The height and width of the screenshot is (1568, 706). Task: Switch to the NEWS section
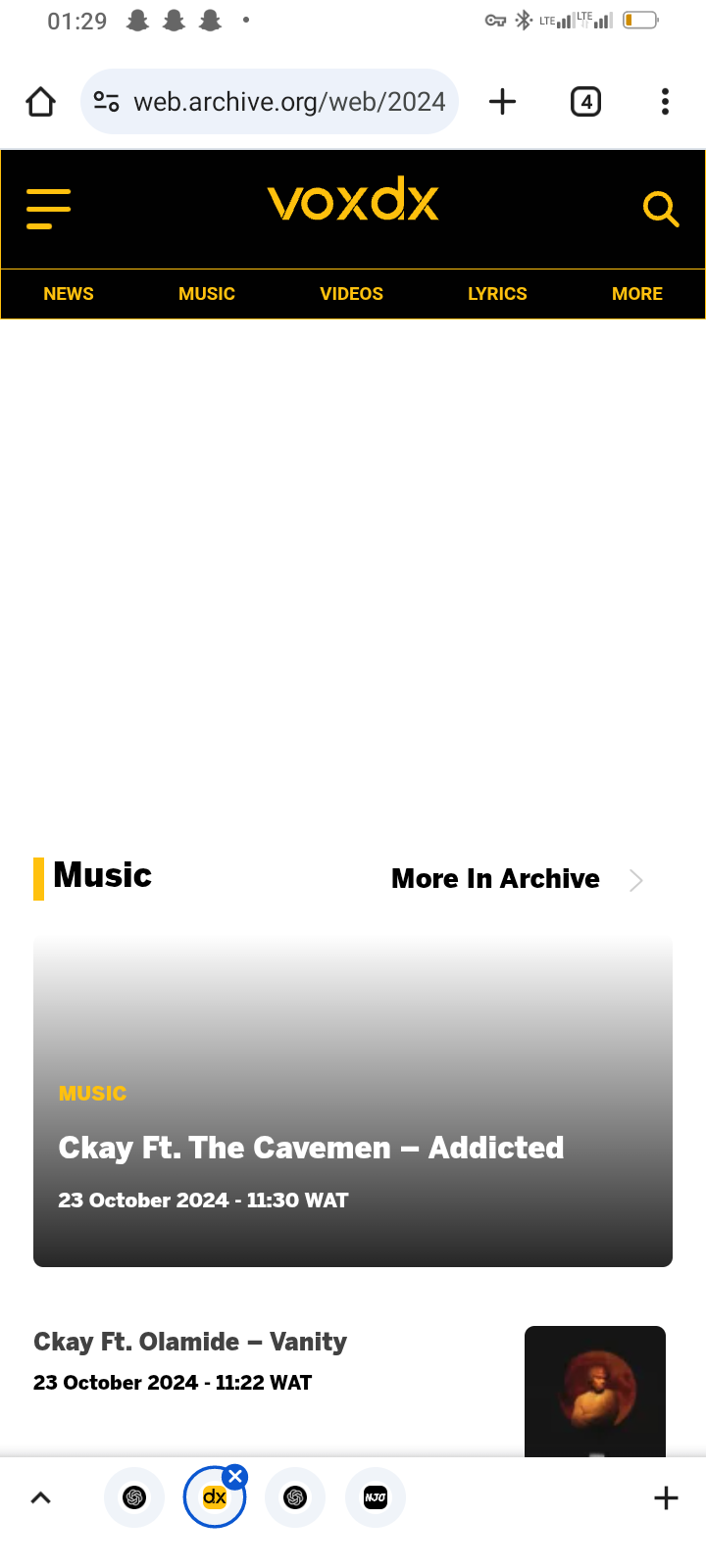[69, 294]
